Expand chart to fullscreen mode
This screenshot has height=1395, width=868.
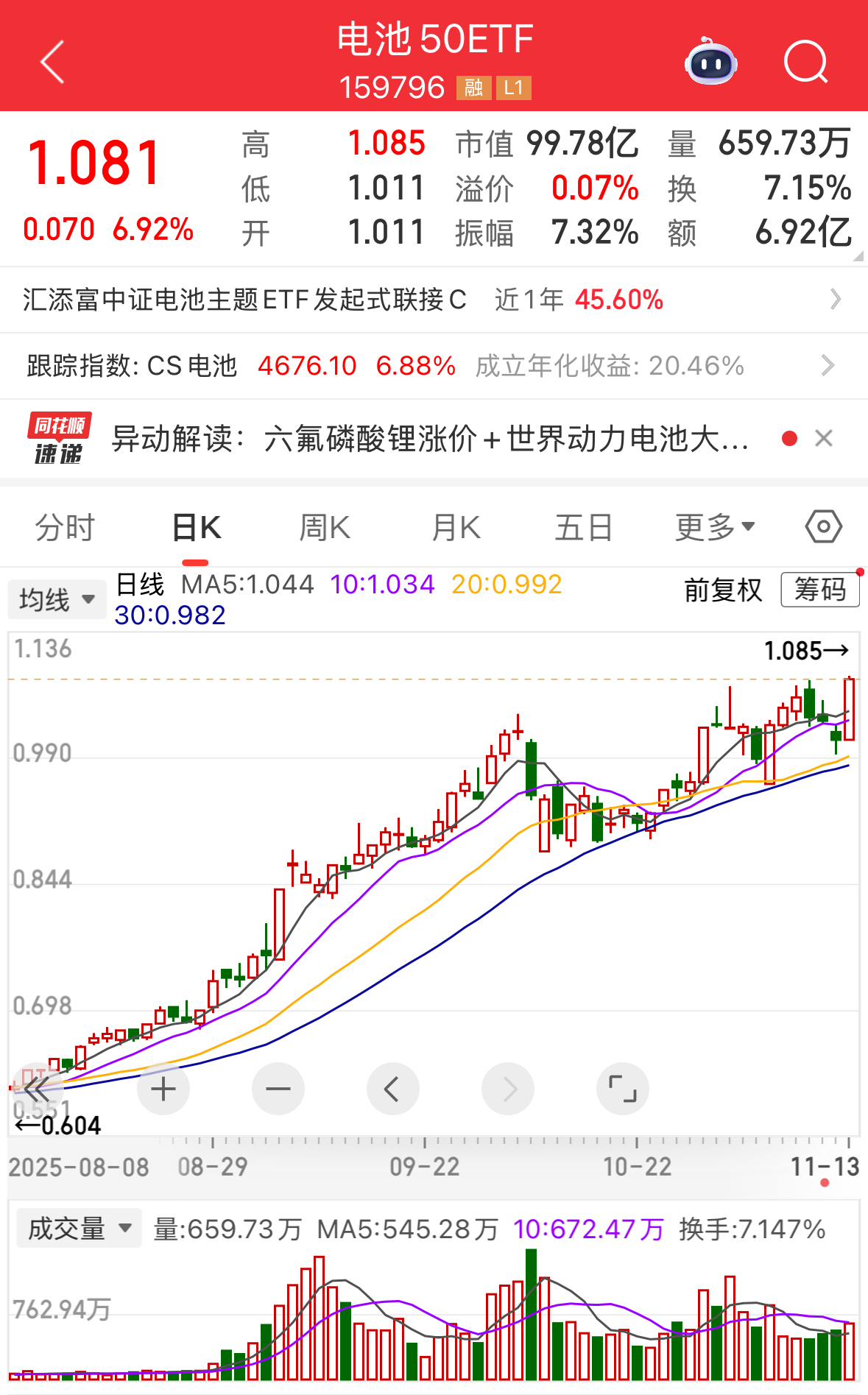(x=622, y=1089)
